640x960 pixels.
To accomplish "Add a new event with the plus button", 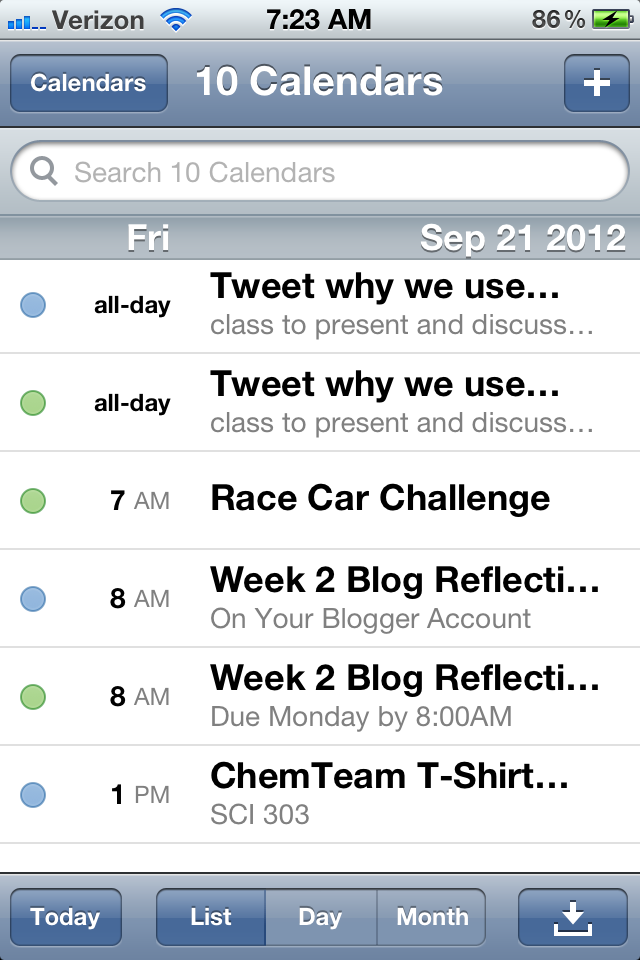I will (596, 83).
